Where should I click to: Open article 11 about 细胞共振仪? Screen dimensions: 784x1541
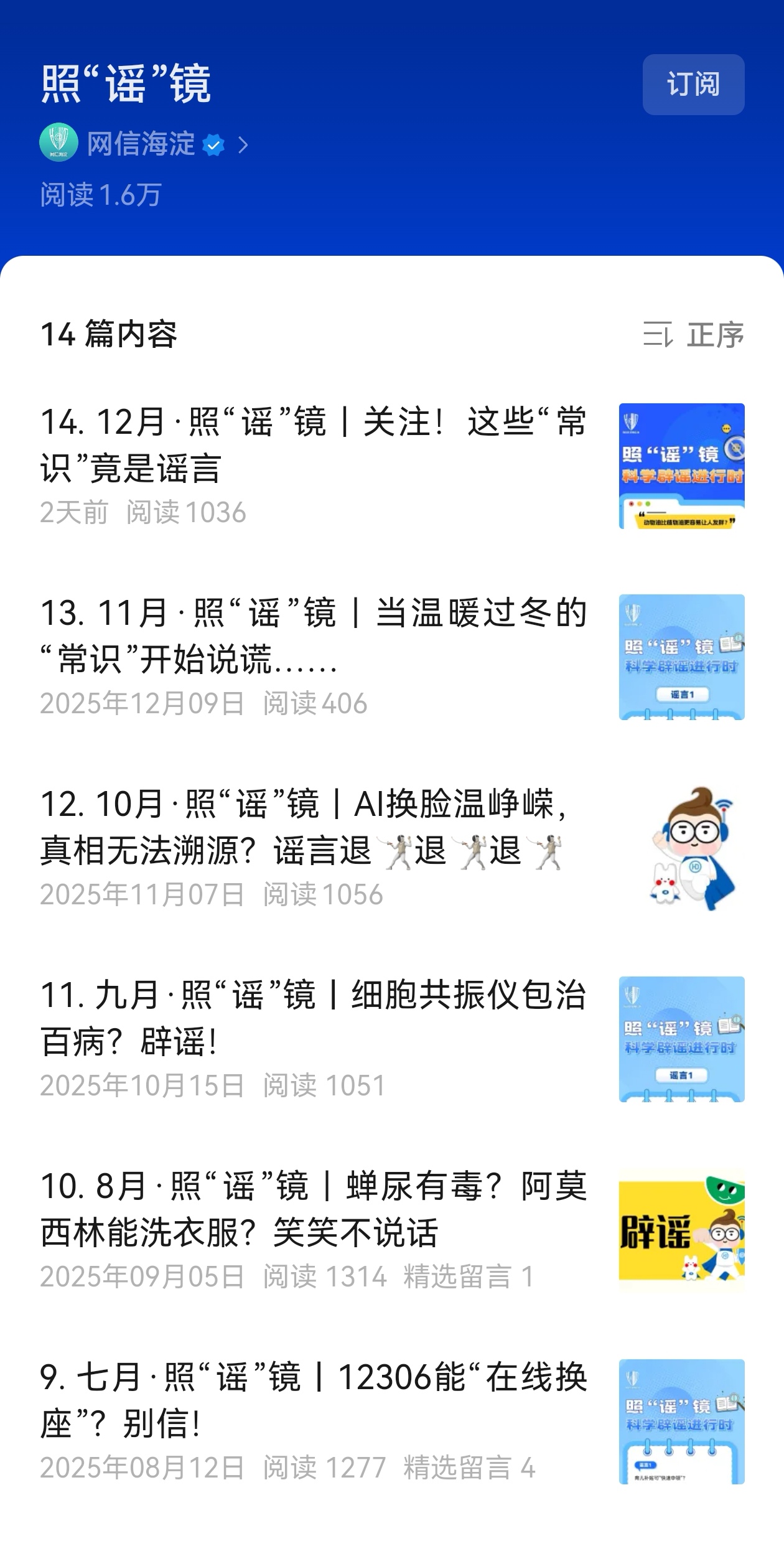click(314, 1018)
